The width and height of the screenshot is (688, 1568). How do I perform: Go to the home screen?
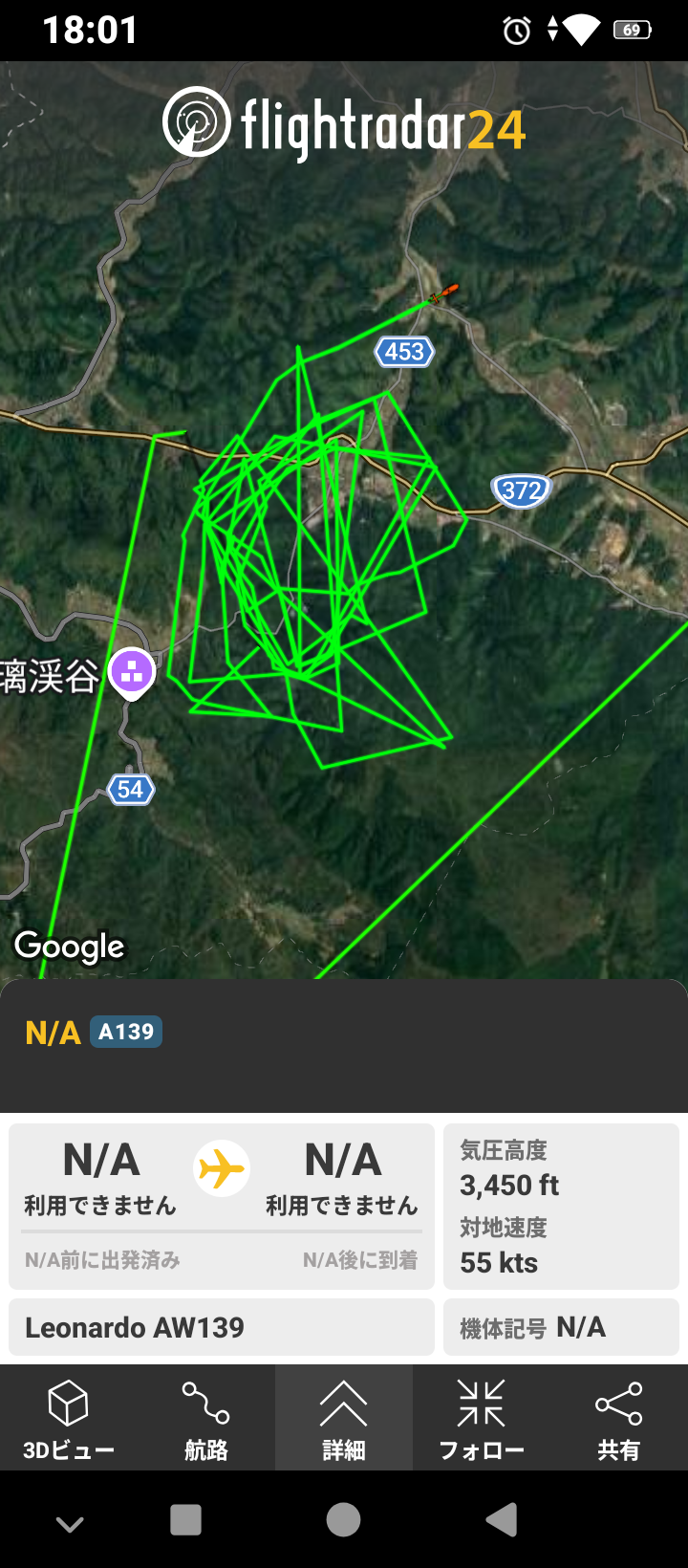click(344, 1519)
